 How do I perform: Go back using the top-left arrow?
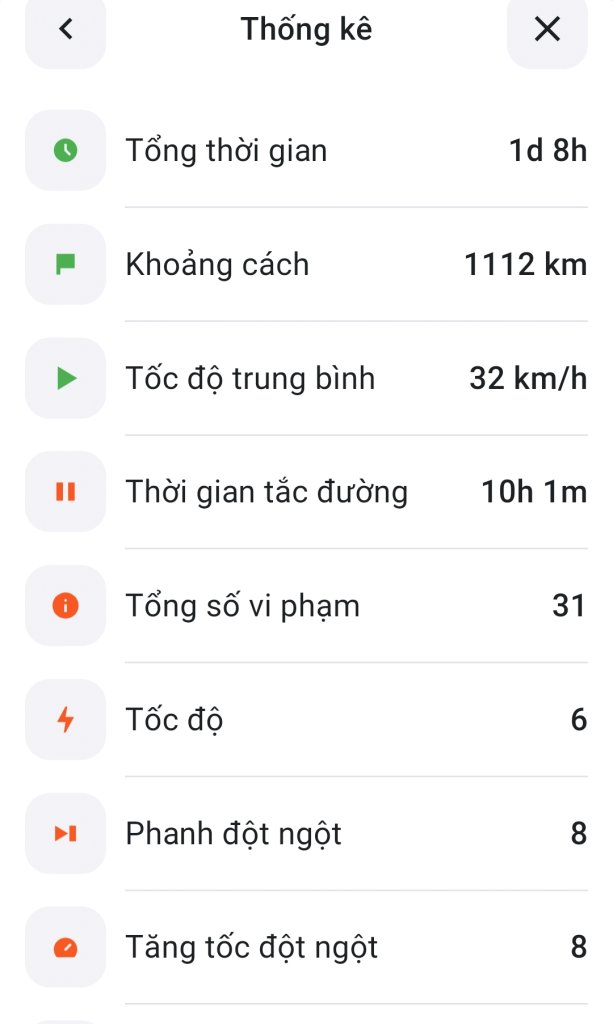pos(65,29)
